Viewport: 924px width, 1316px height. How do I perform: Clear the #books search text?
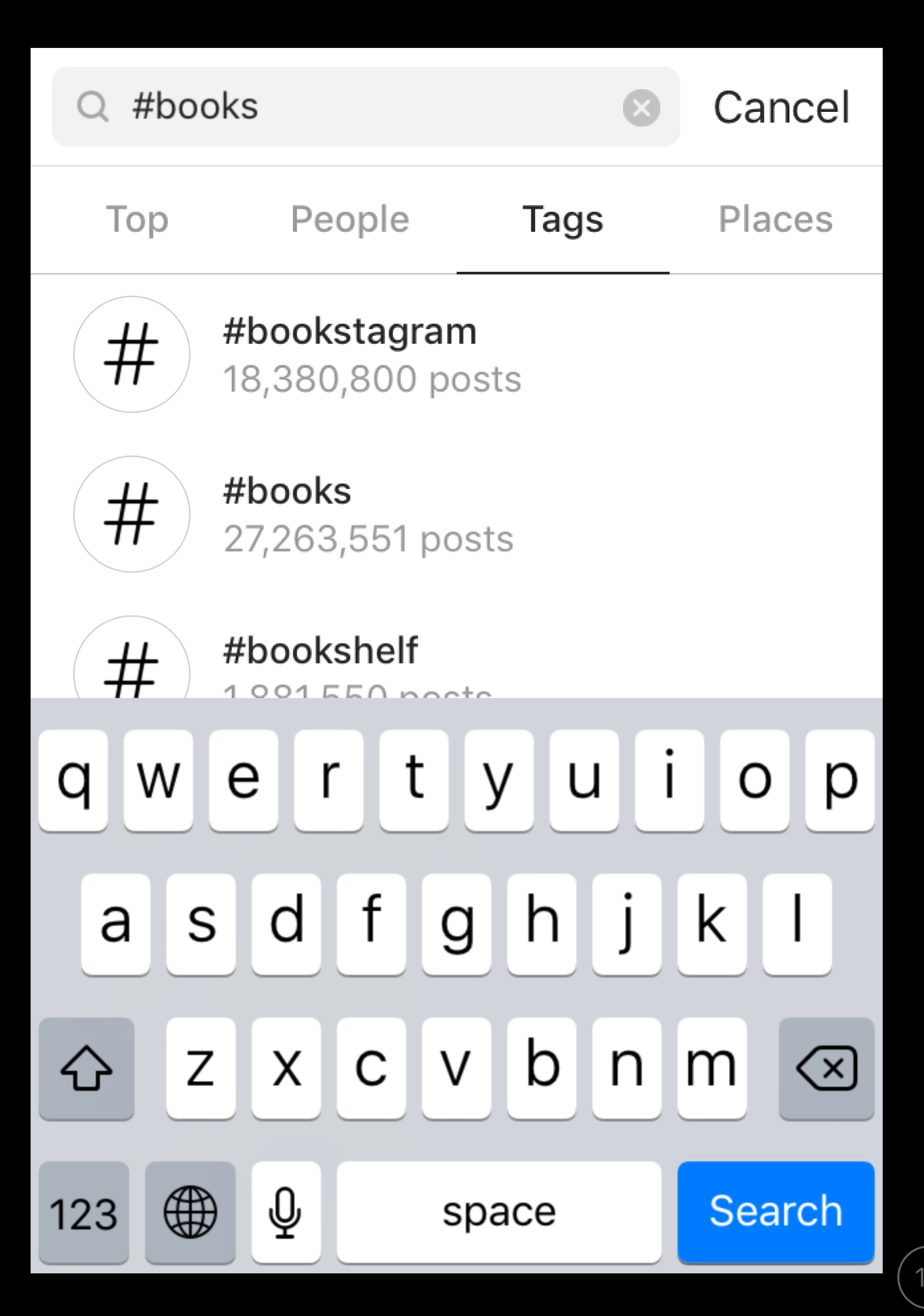pos(641,107)
